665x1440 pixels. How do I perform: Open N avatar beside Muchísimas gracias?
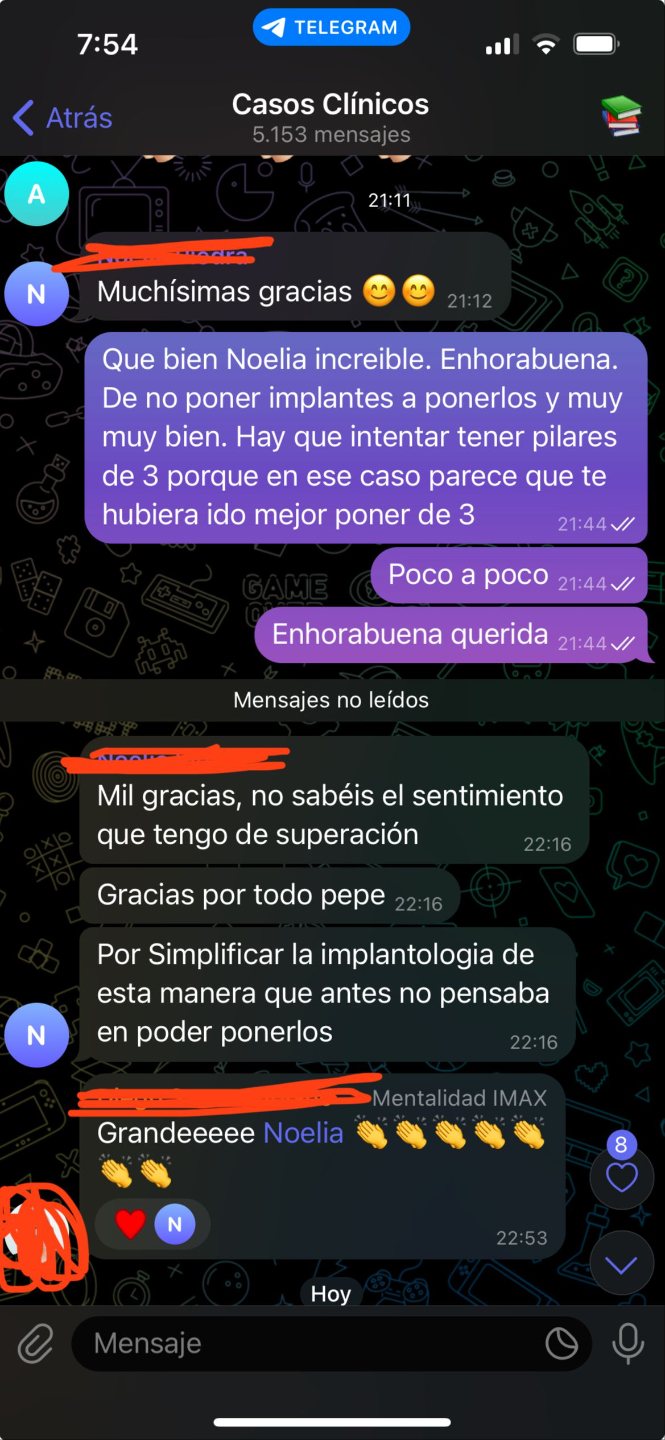tap(36, 294)
